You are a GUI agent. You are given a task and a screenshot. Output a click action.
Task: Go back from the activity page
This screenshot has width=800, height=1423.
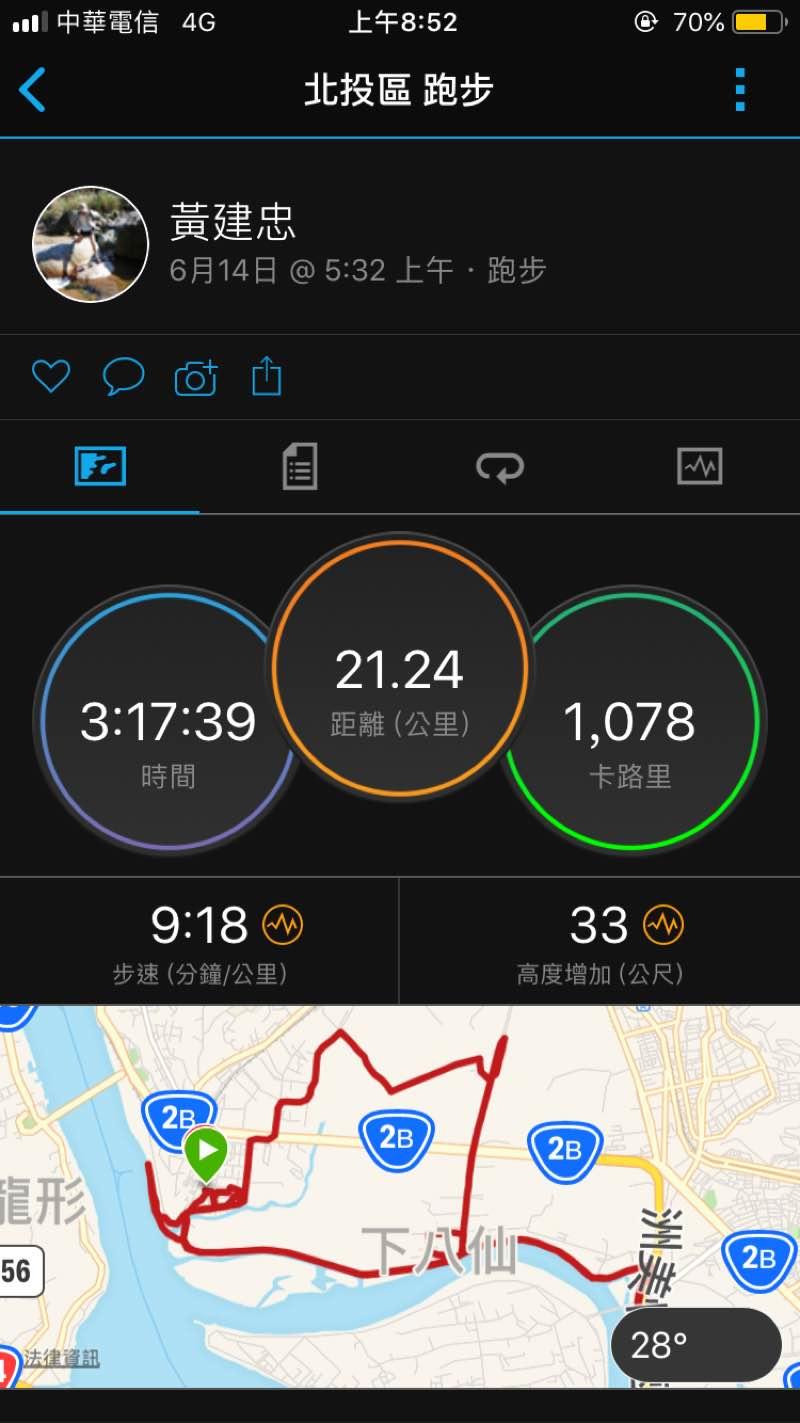[33, 90]
